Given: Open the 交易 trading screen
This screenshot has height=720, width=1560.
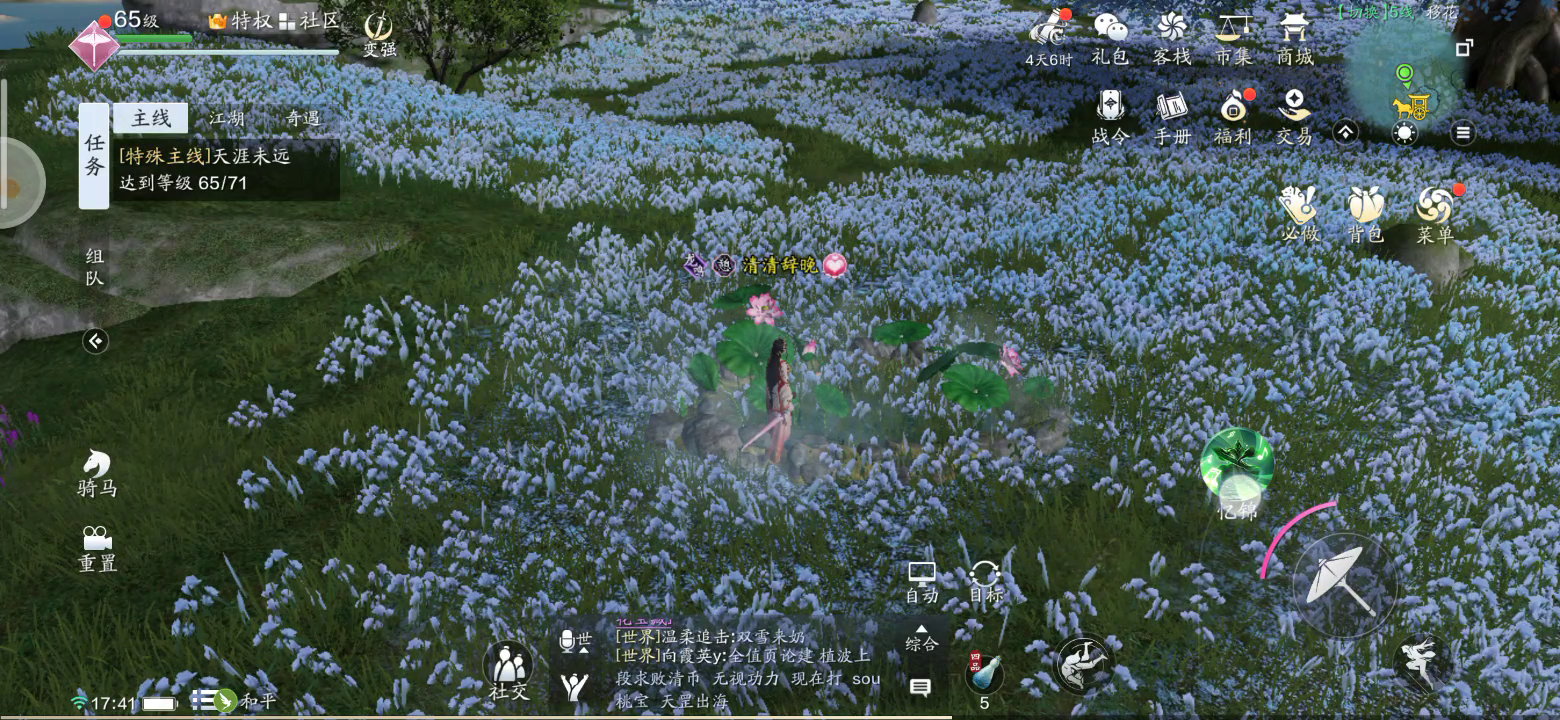Looking at the screenshot, I should pos(1294,116).
